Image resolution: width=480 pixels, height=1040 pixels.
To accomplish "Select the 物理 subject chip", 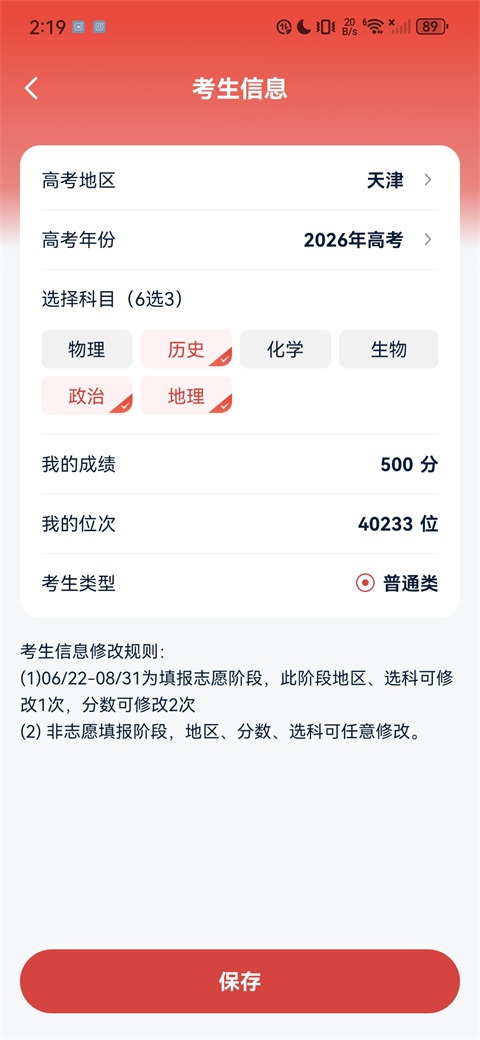I will 87,349.
